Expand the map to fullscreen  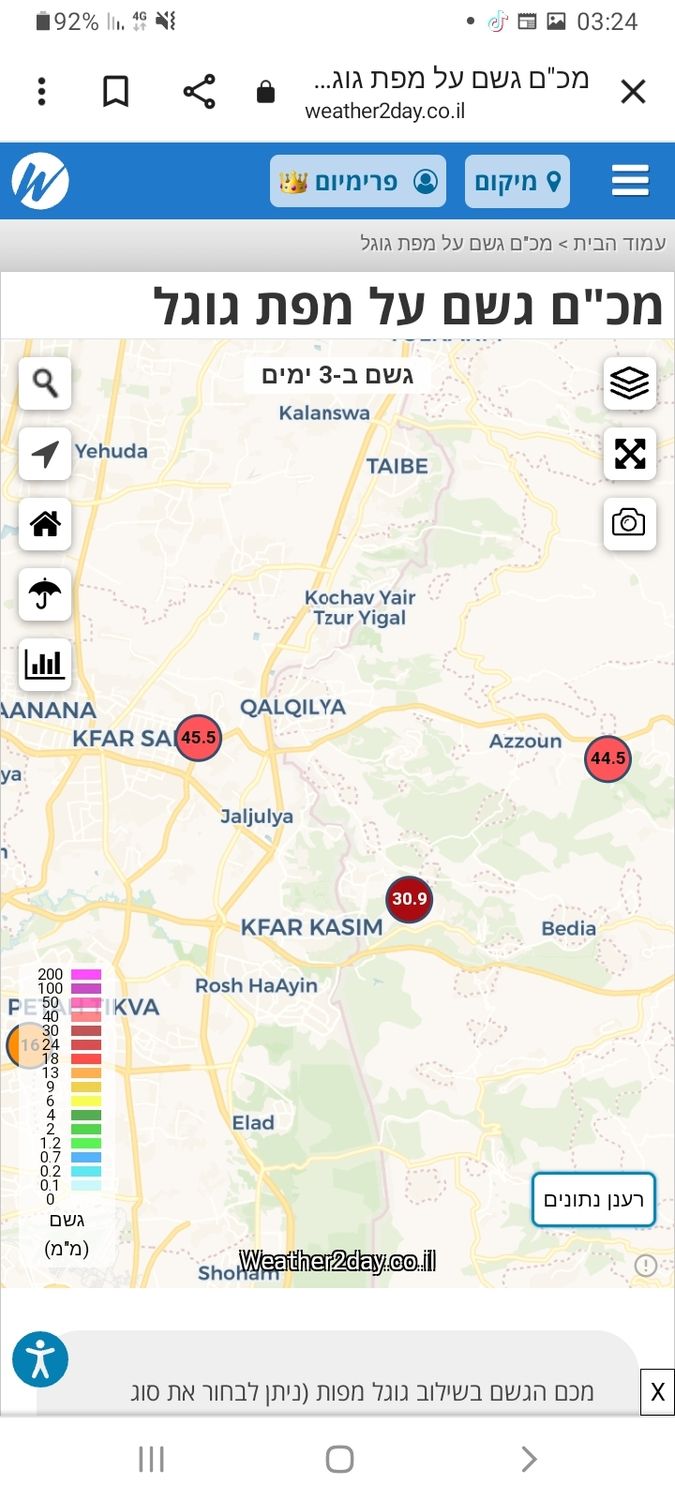(x=629, y=454)
